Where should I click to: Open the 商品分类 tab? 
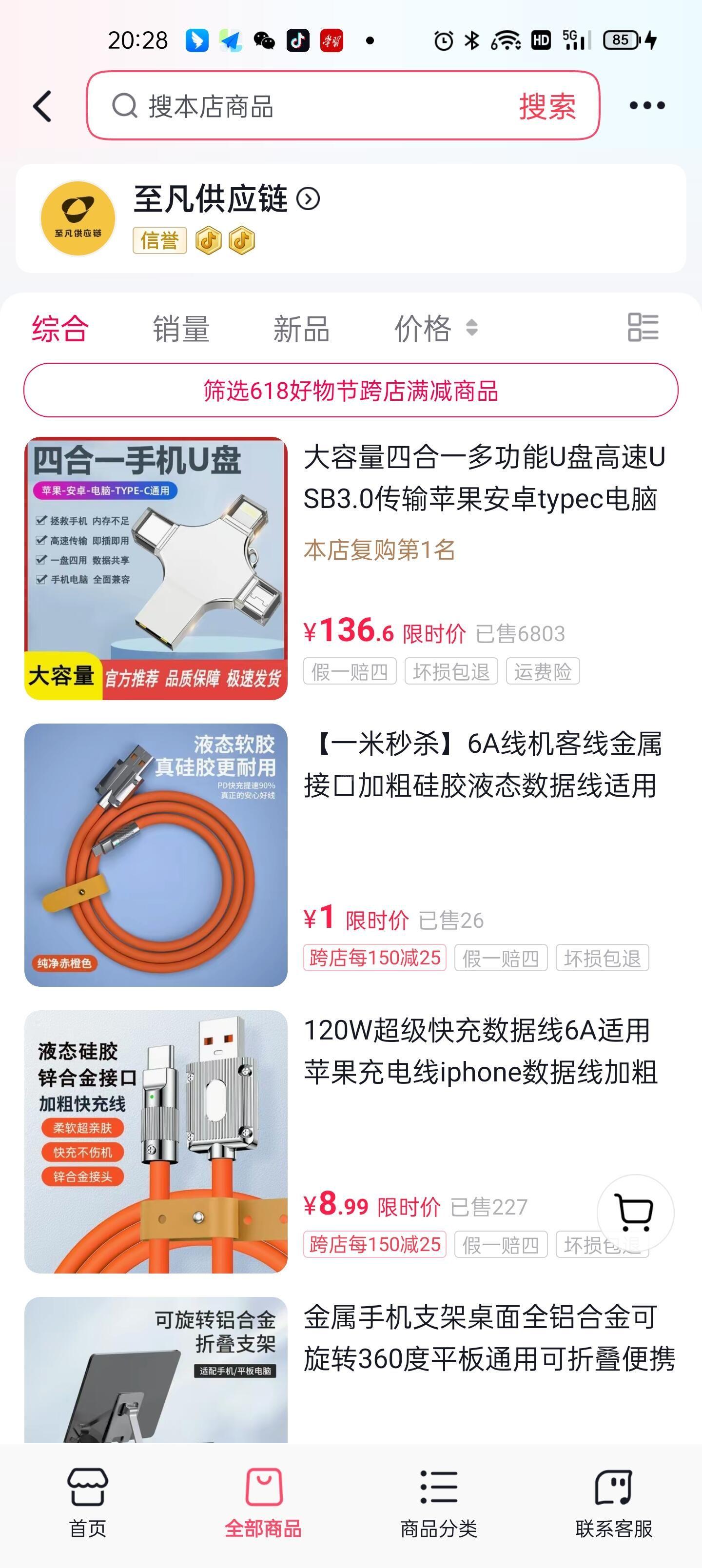point(438,1501)
